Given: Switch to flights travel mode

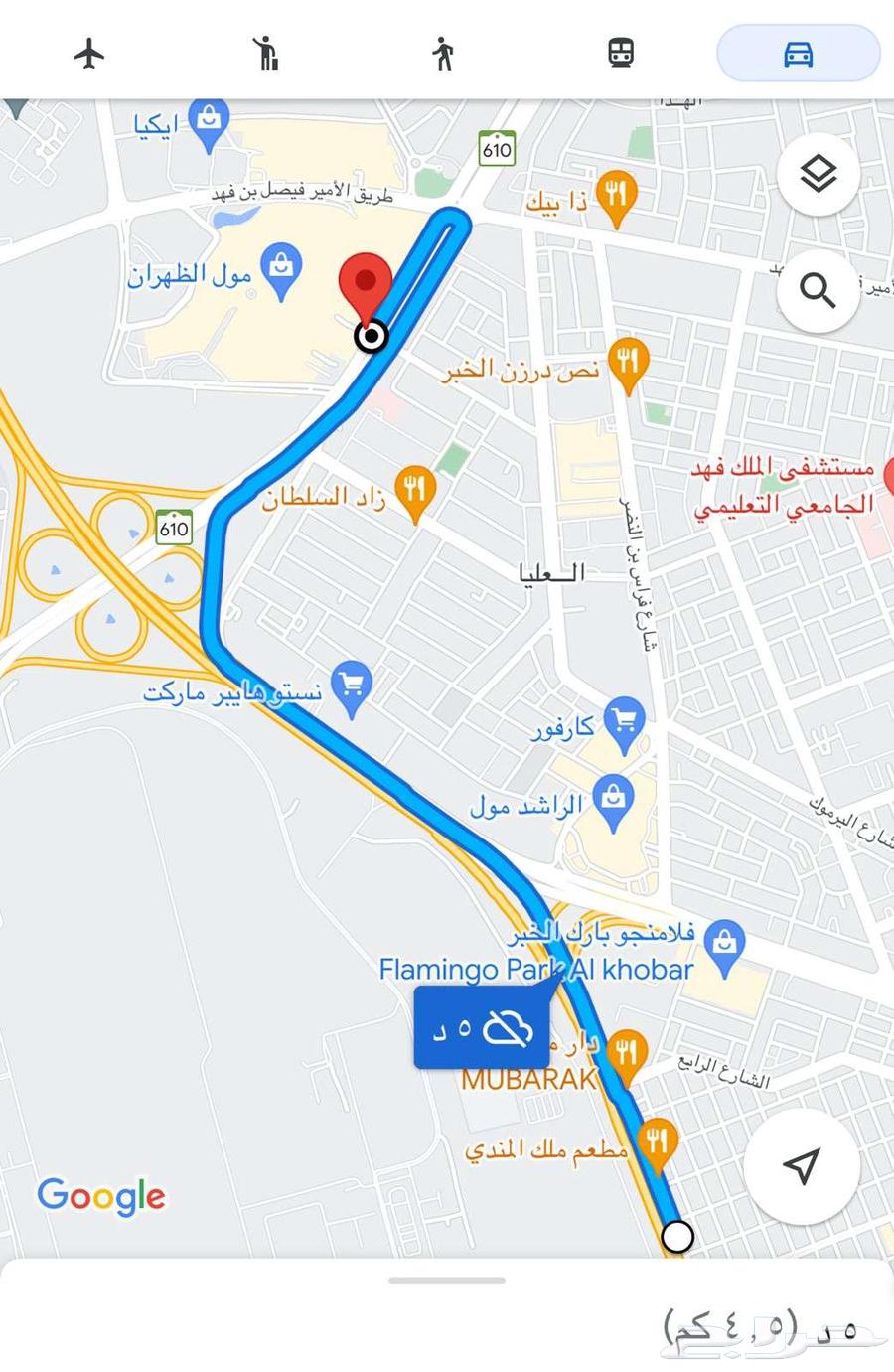Looking at the screenshot, I should pos(89,53).
